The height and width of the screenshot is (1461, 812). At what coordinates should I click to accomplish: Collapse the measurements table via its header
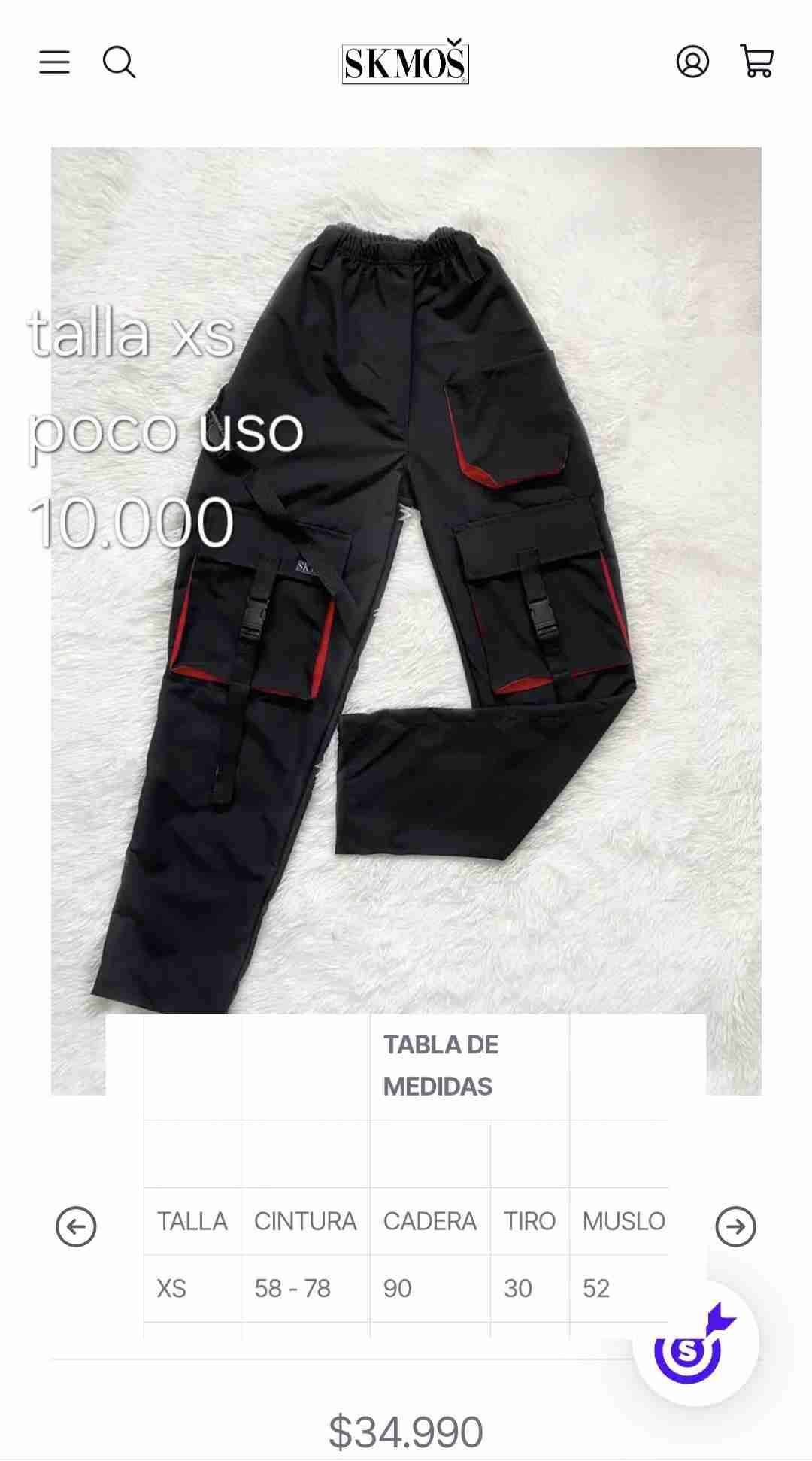(x=442, y=1064)
